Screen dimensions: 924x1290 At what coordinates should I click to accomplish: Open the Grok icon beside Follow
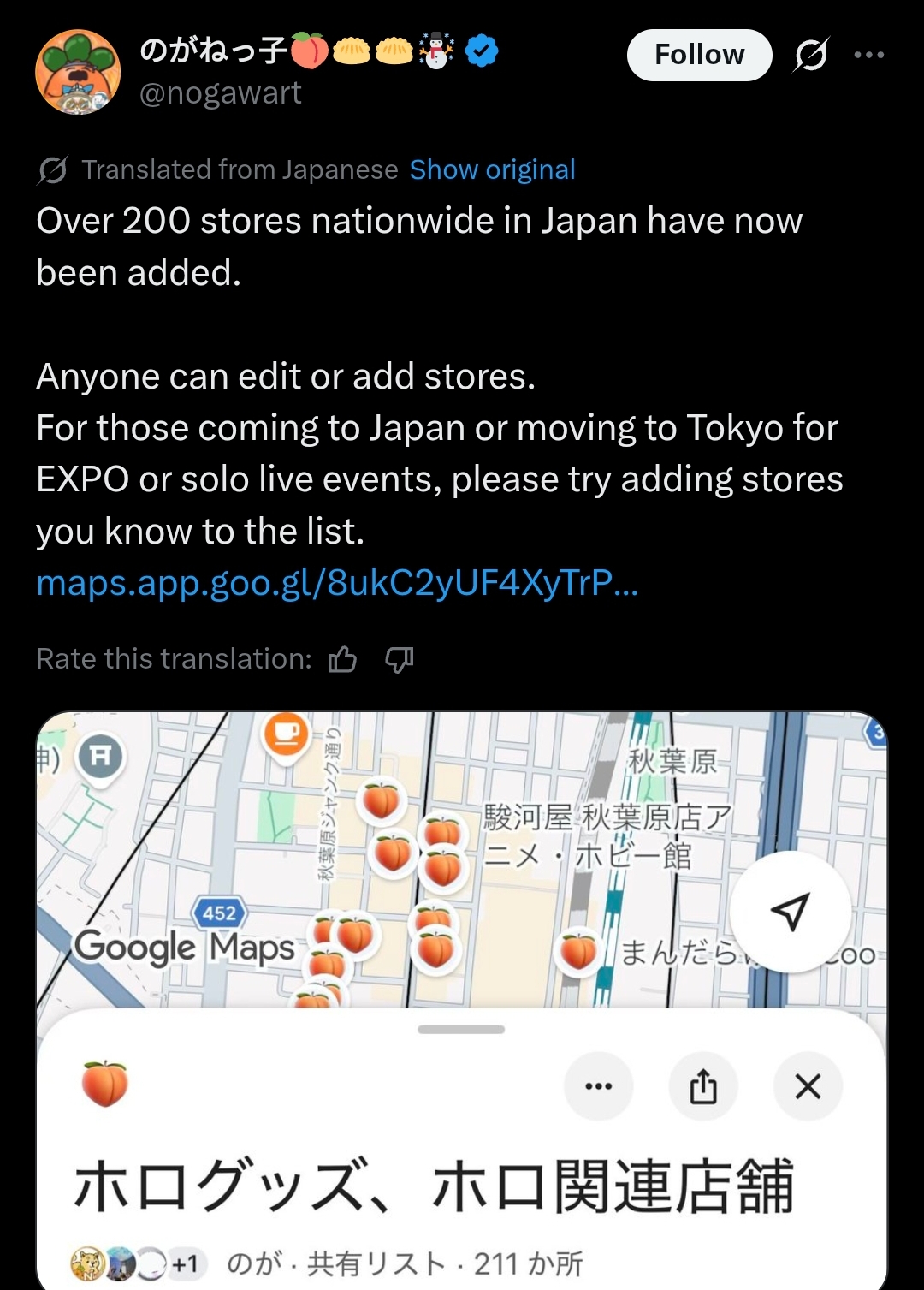pyautogui.click(x=810, y=55)
